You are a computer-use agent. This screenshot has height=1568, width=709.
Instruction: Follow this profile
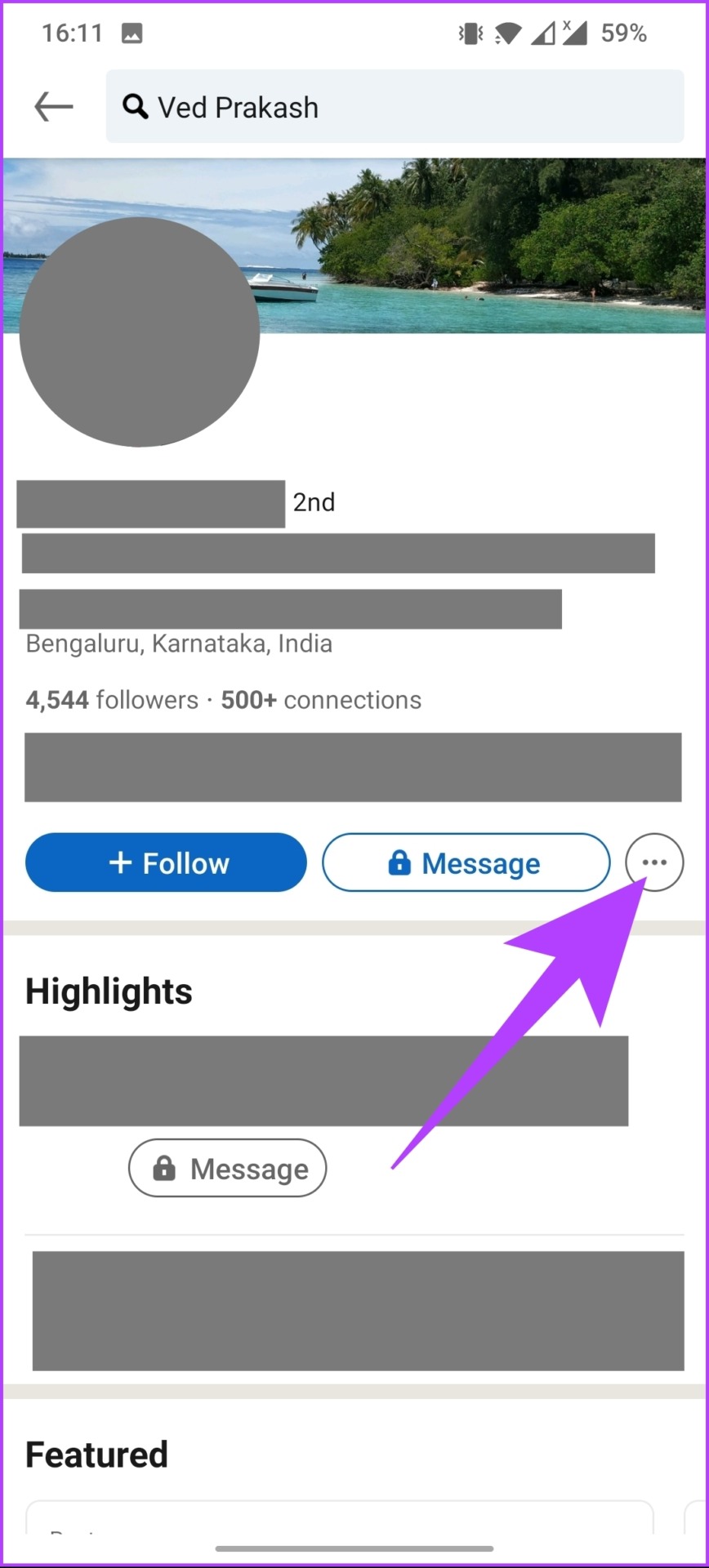coord(166,862)
